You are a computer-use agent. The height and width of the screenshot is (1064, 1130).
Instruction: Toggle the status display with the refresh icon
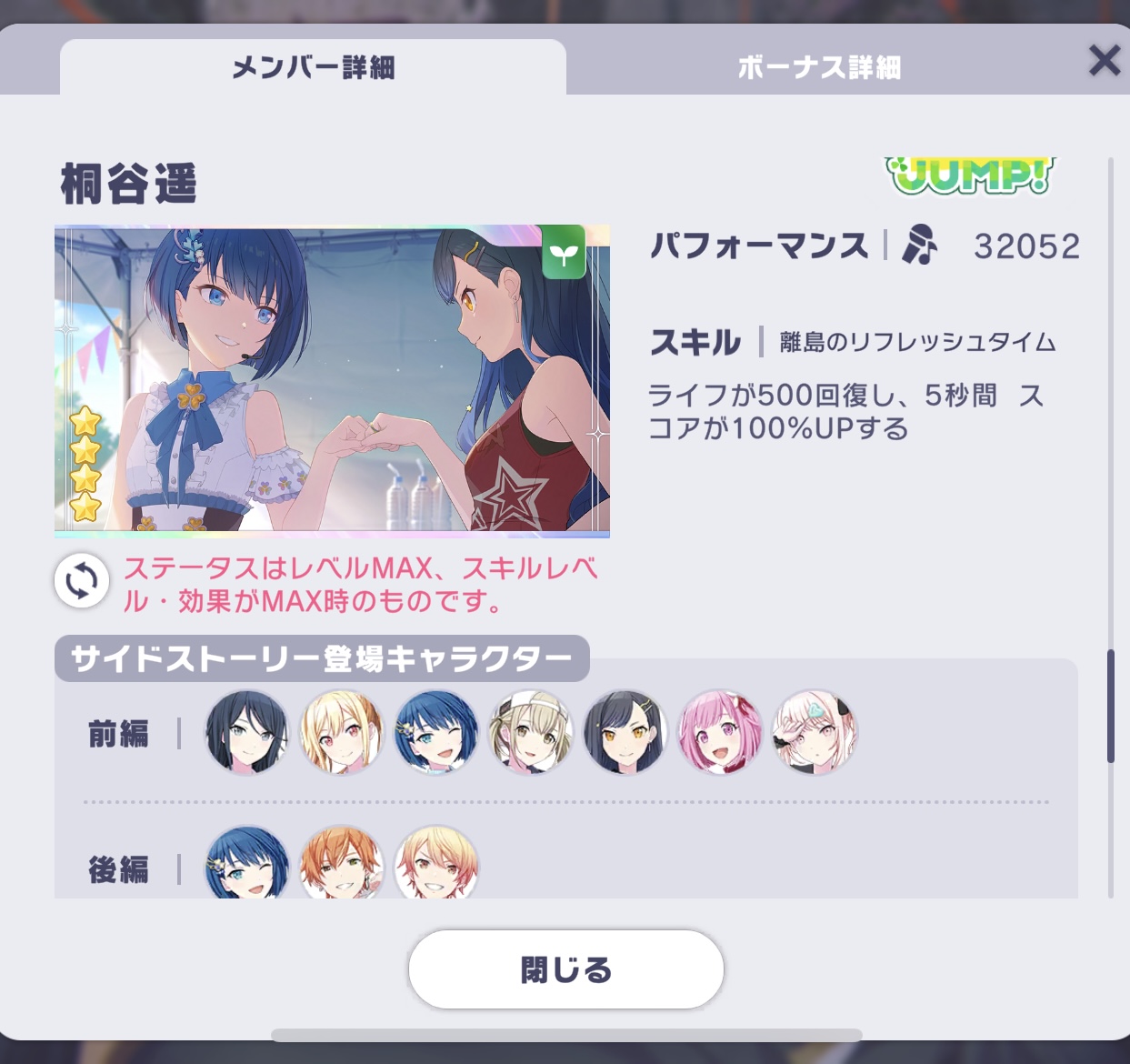click(82, 581)
